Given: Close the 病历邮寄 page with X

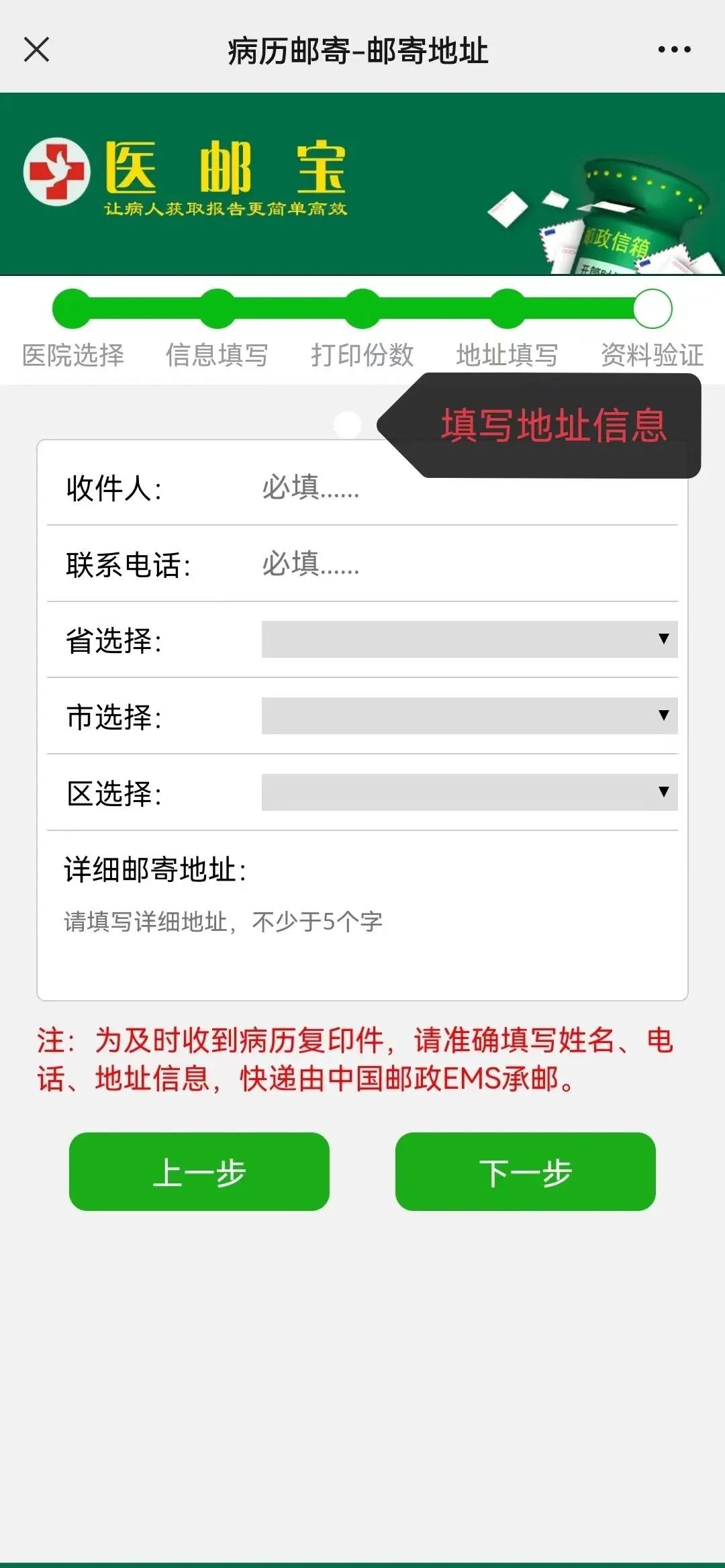Looking at the screenshot, I should pyautogui.click(x=37, y=50).
